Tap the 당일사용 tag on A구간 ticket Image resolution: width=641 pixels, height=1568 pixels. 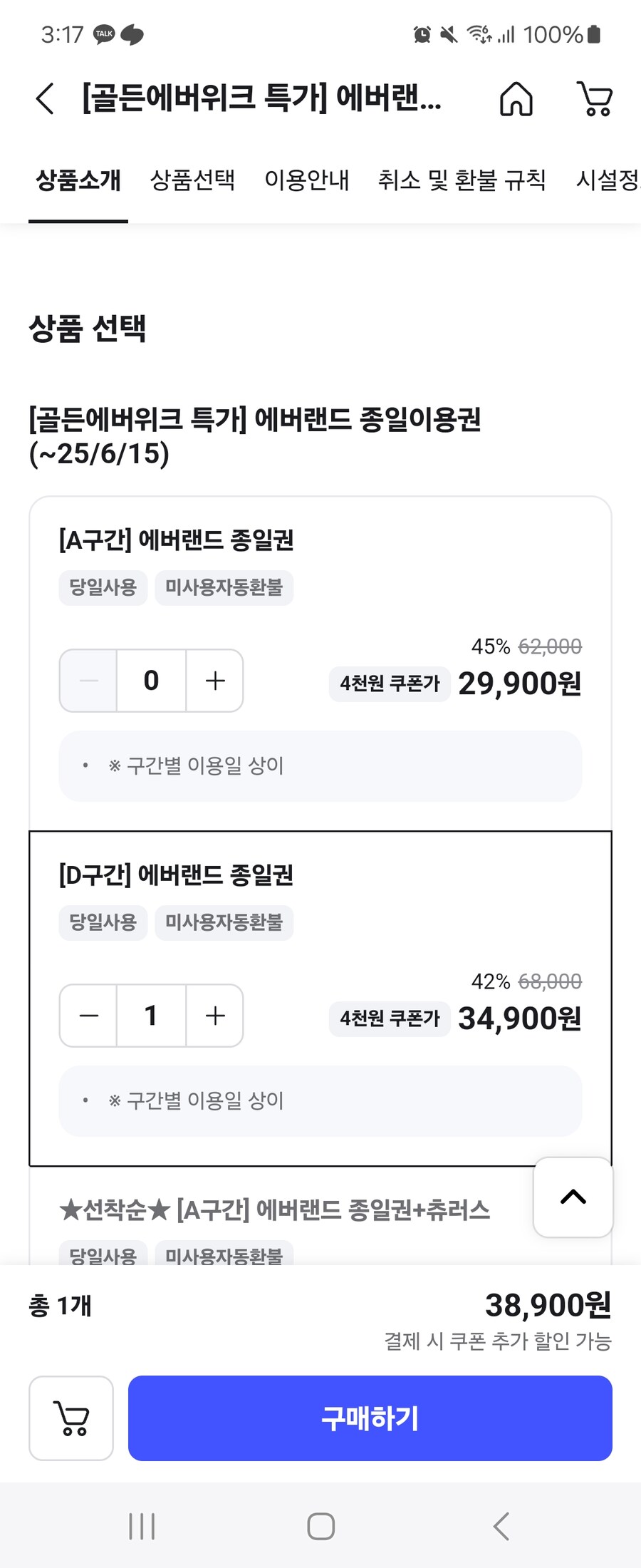pos(103,587)
